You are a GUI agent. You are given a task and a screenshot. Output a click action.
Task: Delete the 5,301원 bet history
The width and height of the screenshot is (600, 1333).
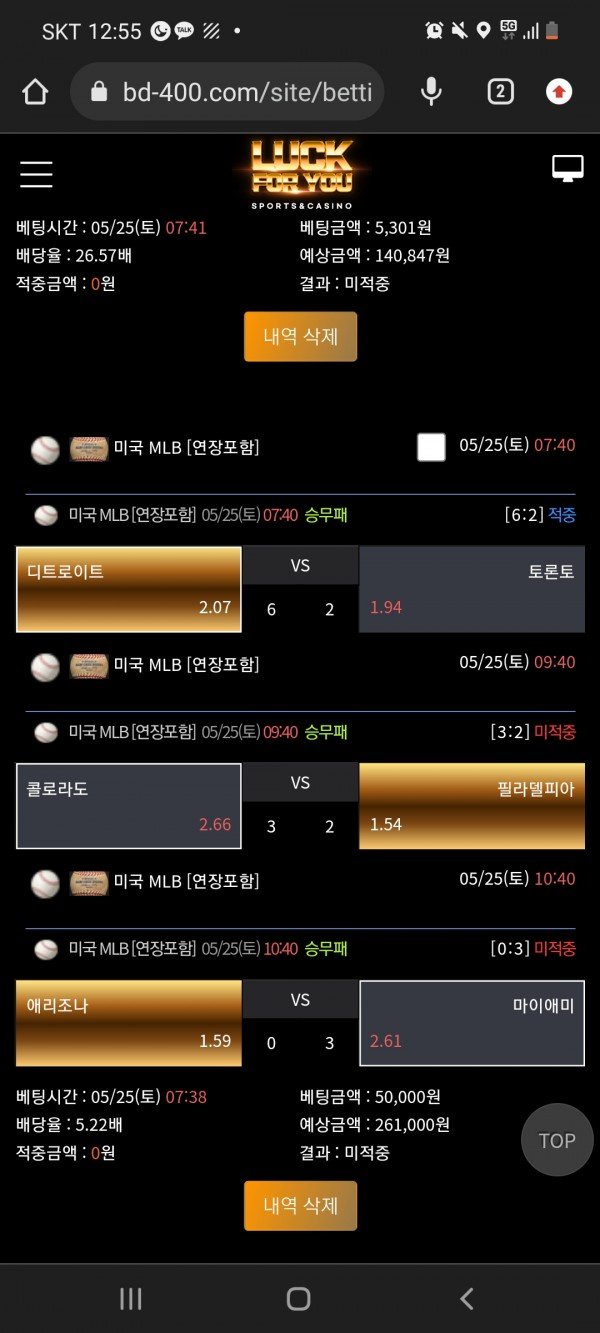pos(300,336)
